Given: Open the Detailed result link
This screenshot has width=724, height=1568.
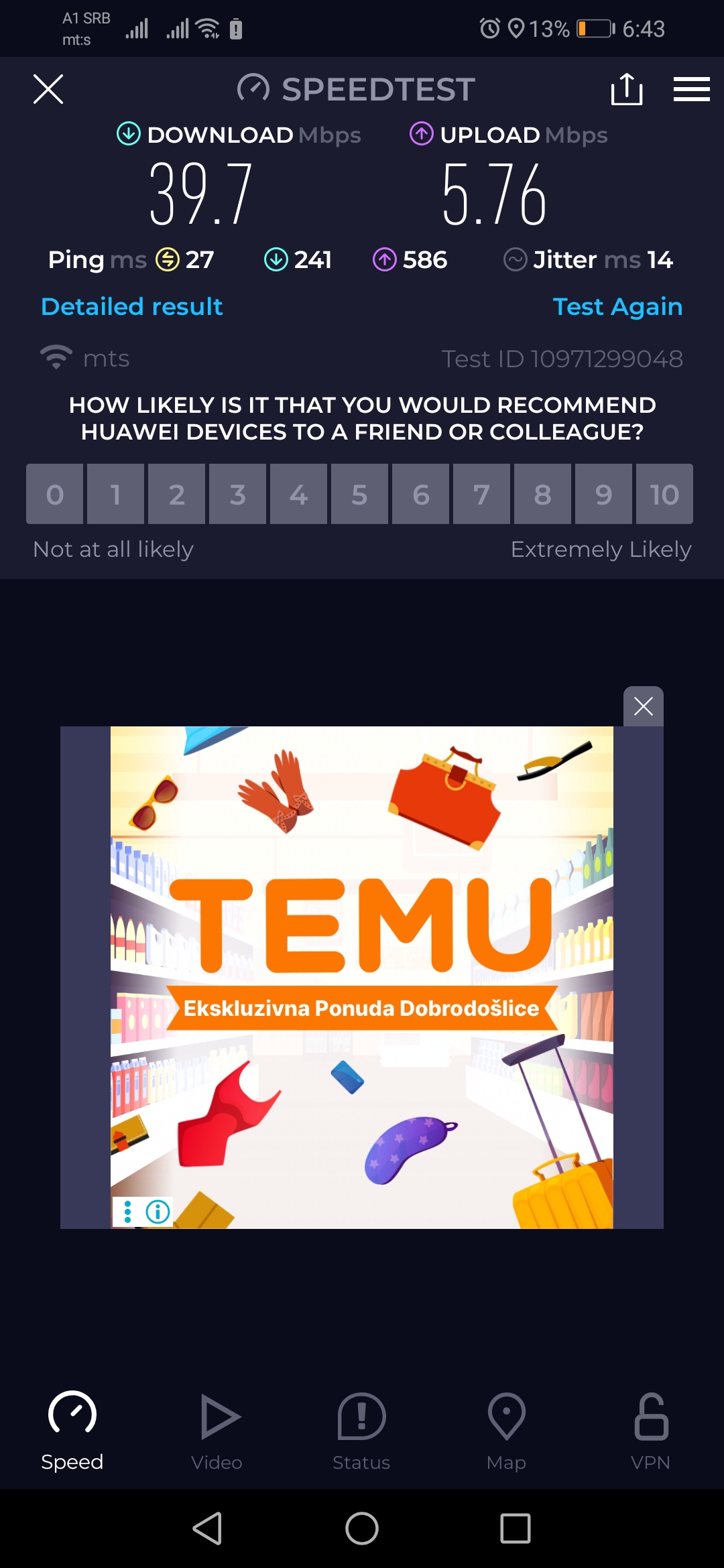Looking at the screenshot, I should pyautogui.click(x=132, y=307).
